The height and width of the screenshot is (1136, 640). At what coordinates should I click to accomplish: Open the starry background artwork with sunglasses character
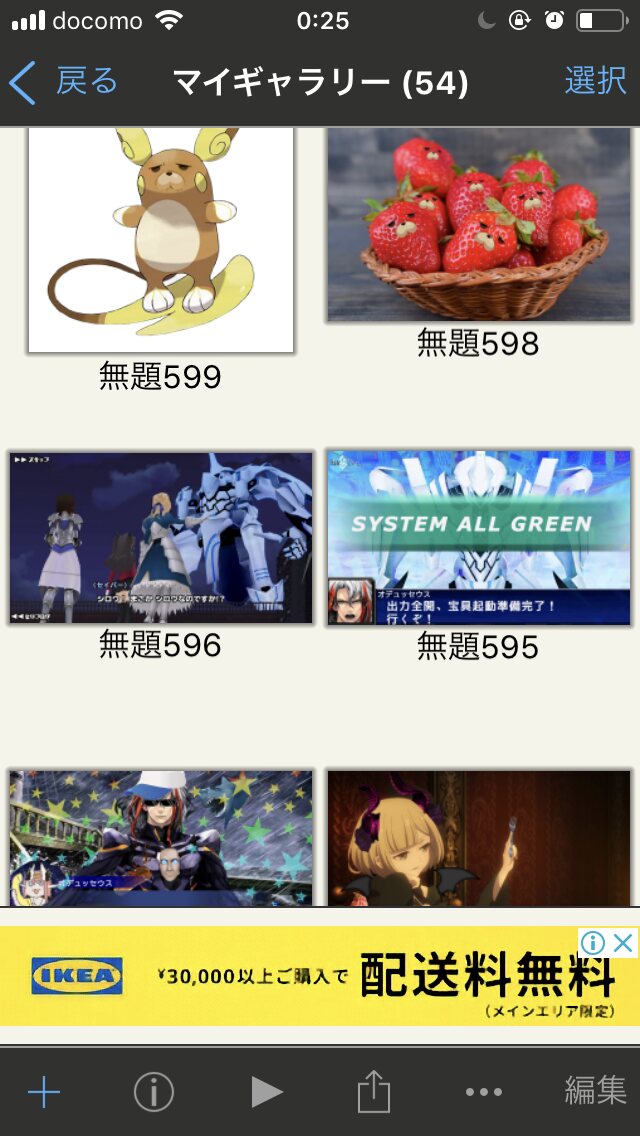click(x=160, y=838)
